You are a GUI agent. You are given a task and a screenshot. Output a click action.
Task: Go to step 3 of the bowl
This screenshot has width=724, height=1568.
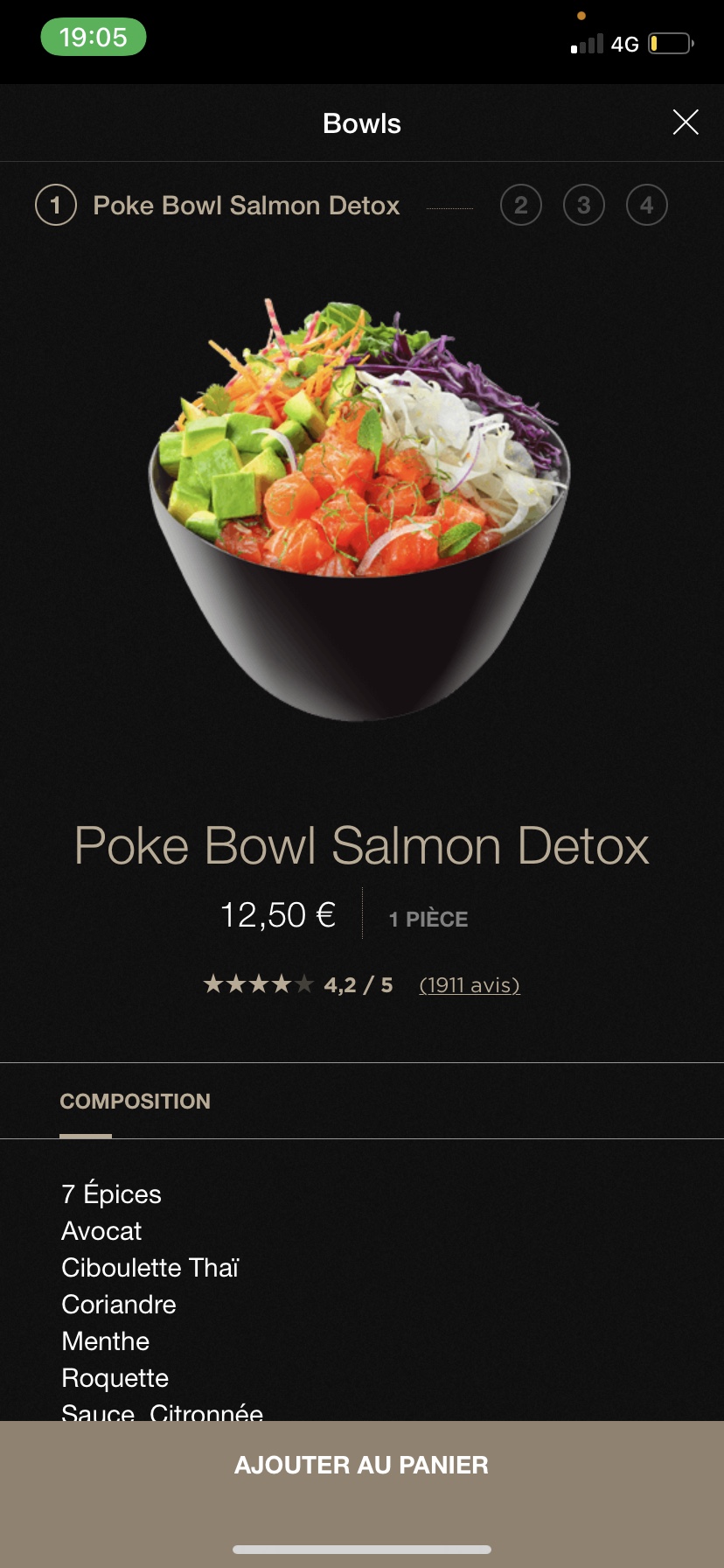[x=584, y=206]
